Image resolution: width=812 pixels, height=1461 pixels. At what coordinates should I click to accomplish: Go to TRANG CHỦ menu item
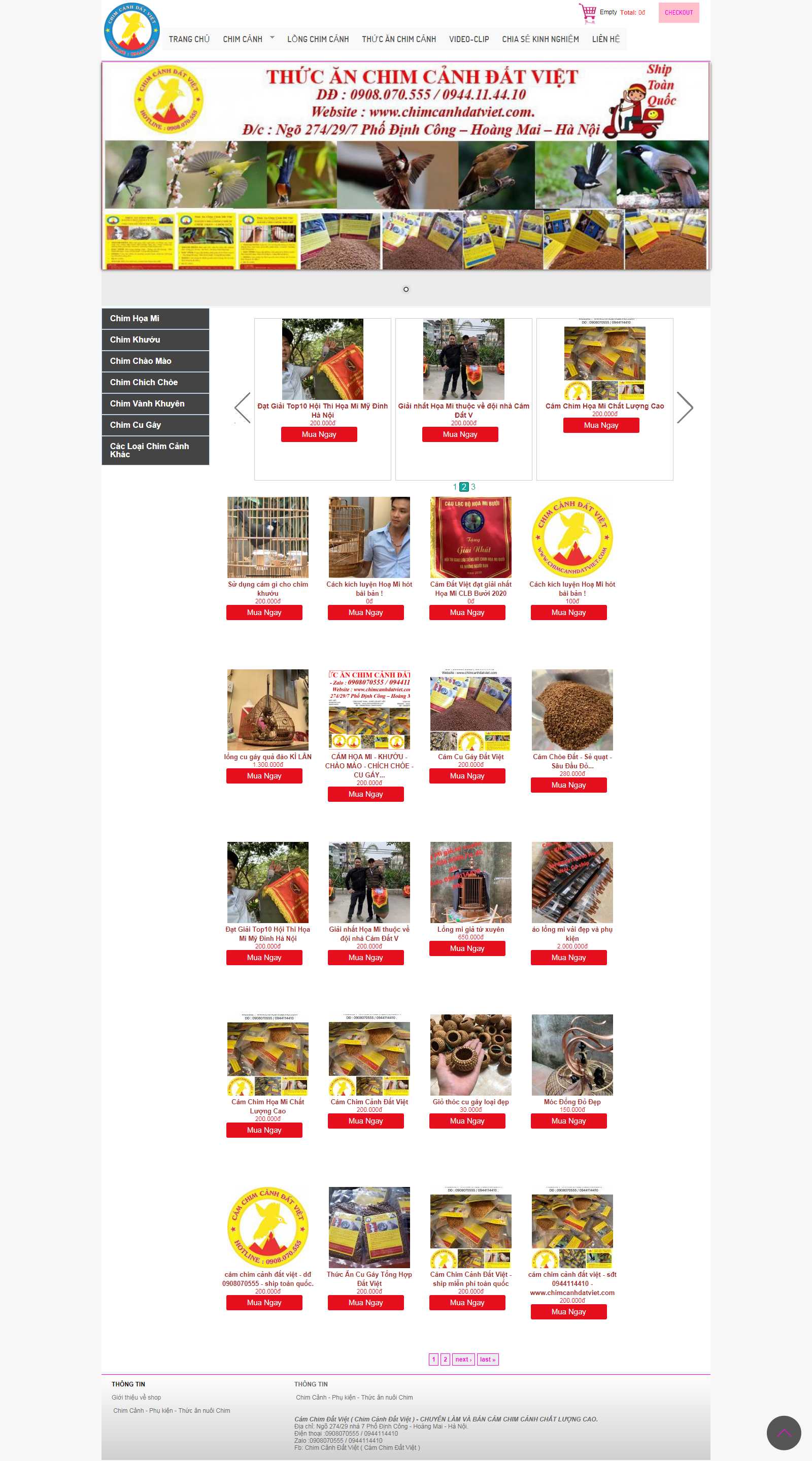tap(189, 39)
